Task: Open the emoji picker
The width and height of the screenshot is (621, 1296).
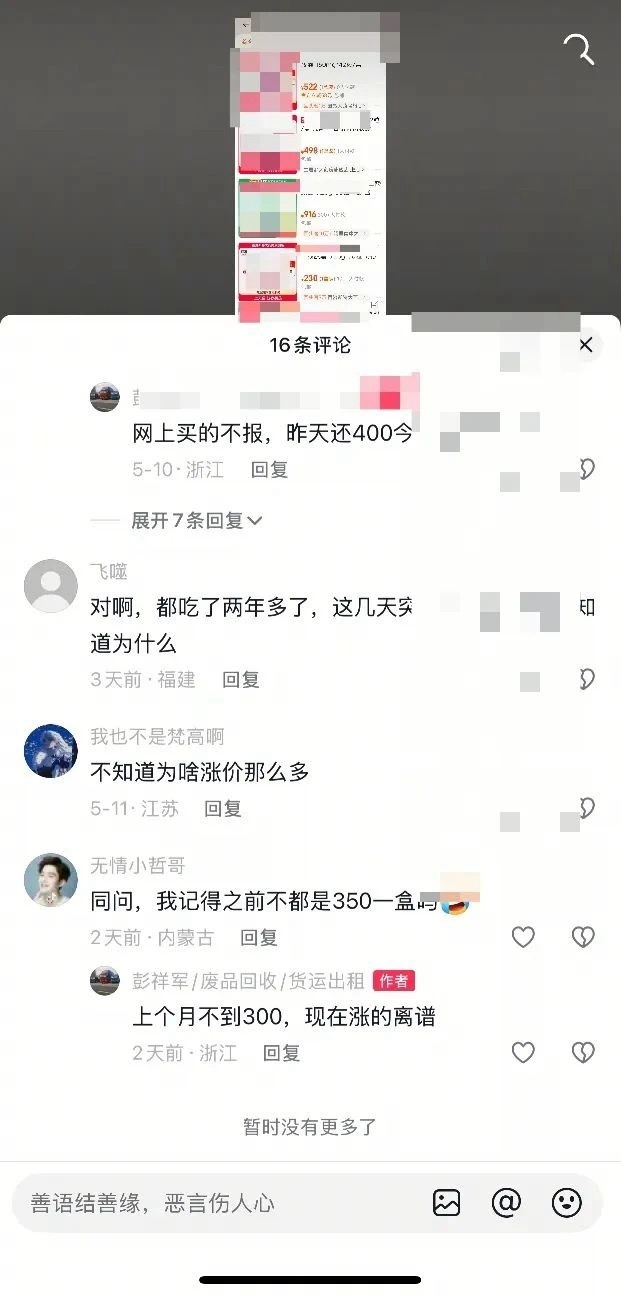Action: pyautogui.click(x=567, y=1203)
